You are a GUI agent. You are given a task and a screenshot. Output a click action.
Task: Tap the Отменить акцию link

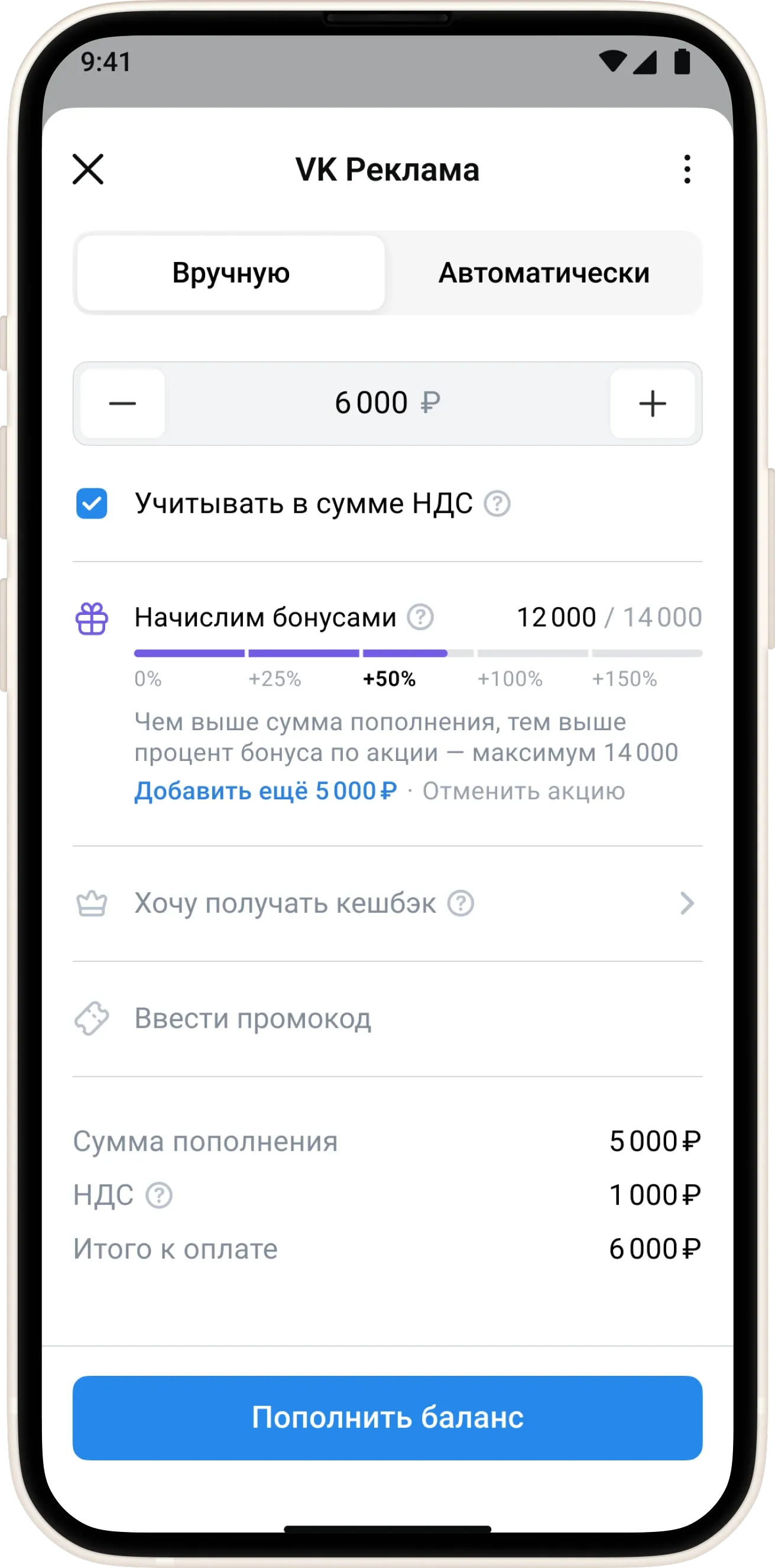click(x=524, y=791)
